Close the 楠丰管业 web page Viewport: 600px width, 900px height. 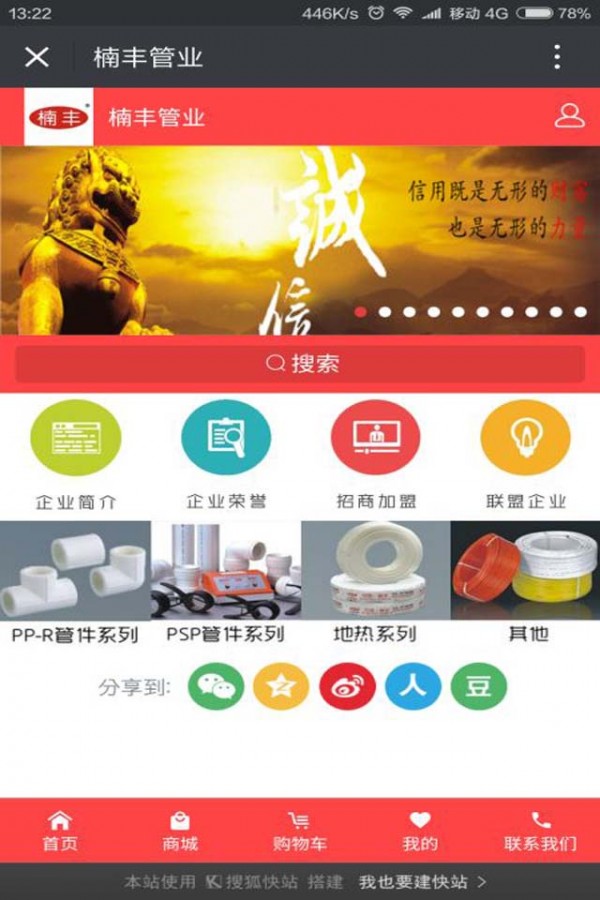(x=37, y=57)
